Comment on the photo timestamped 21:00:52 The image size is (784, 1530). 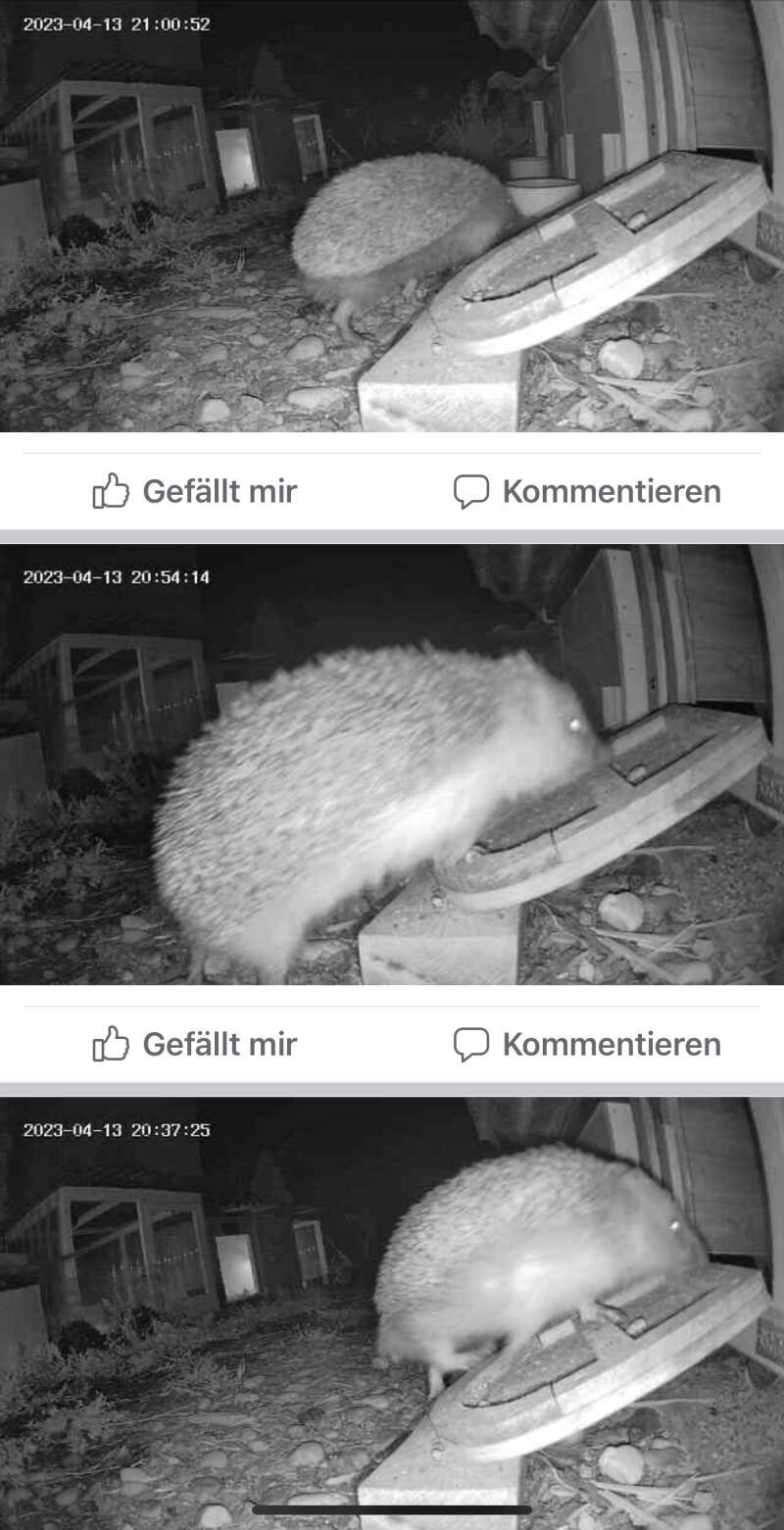pos(587,491)
